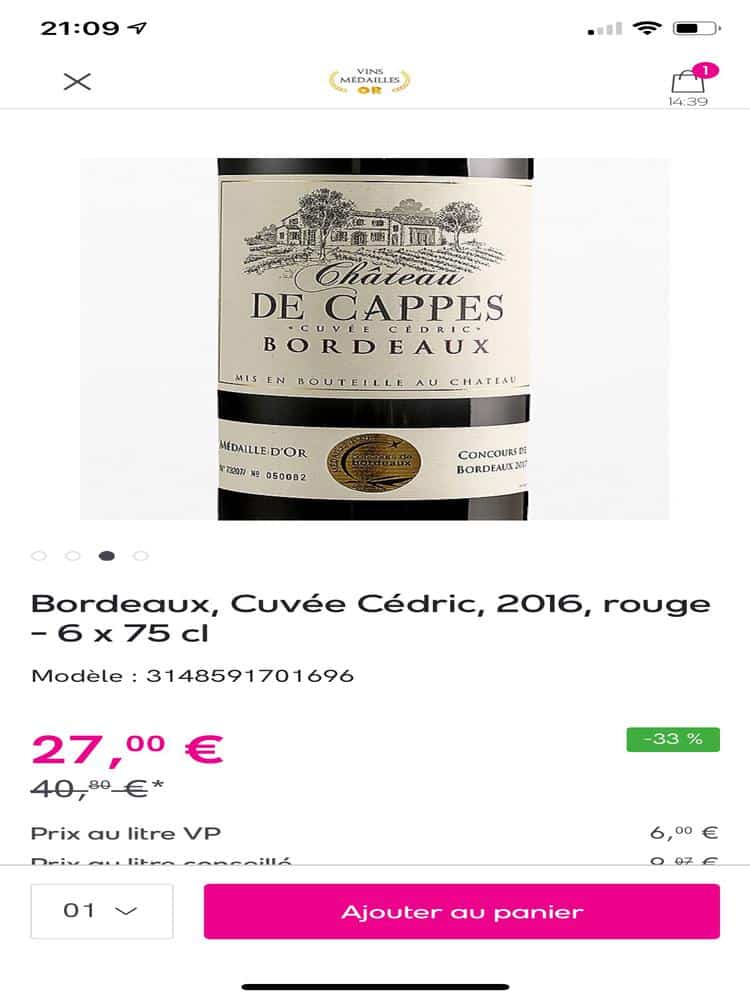The width and height of the screenshot is (750, 1000).
Task: Enlarge the Château de Cappes bottle photo
Action: [x=375, y=338]
